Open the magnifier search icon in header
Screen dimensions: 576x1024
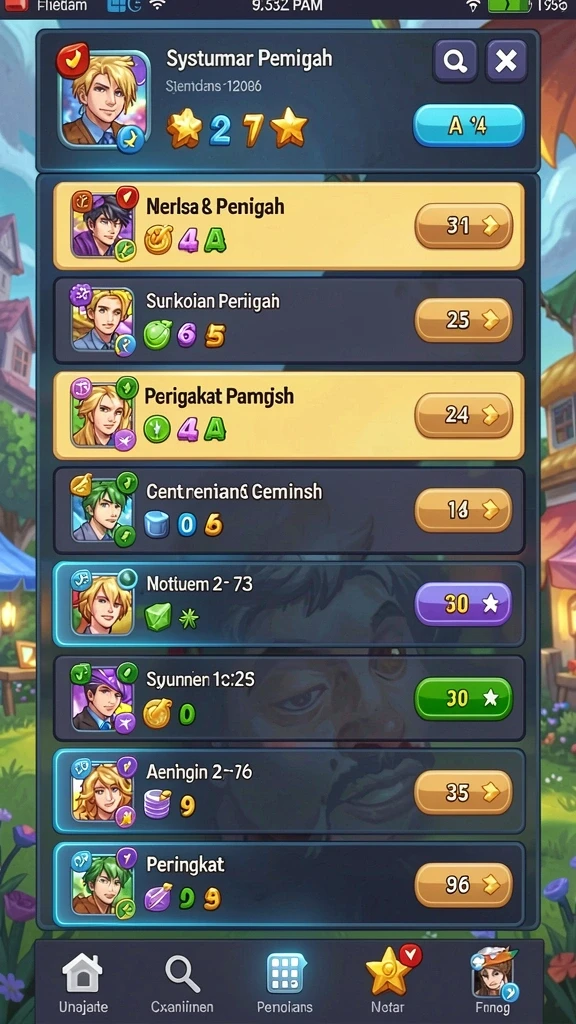[455, 61]
